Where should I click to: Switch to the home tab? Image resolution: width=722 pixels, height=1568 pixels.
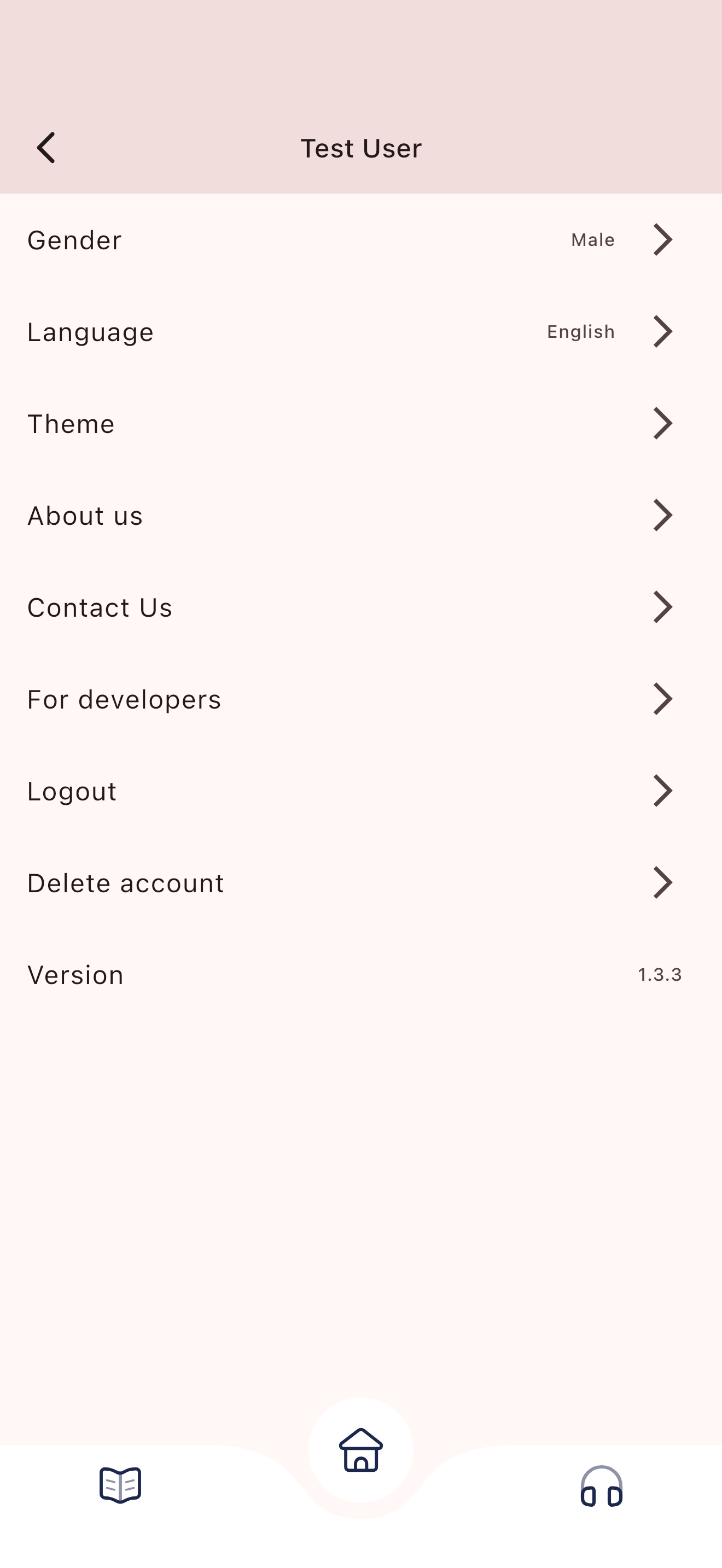pos(360,1450)
